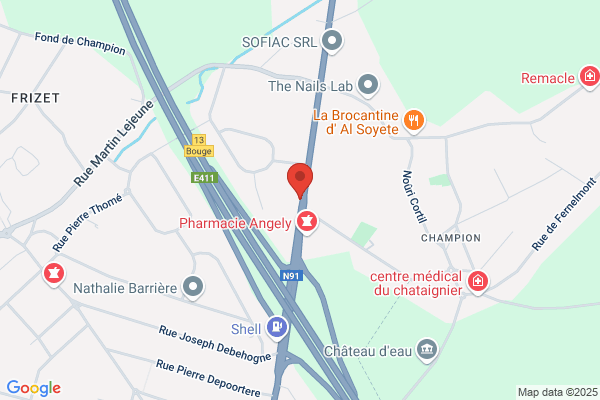View La Brocantine d'Al Soyete restaurant pin
Screen dimensions: 600x400
point(414,122)
